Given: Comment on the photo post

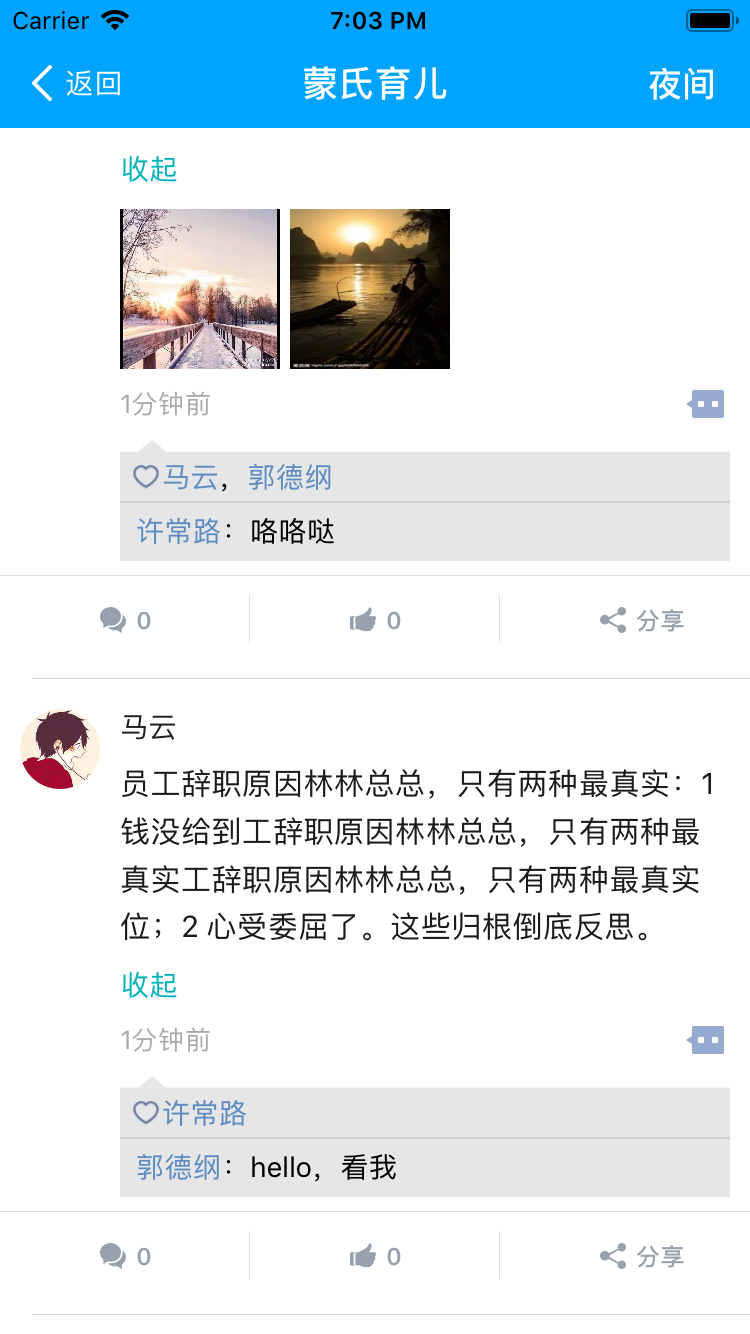Looking at the screenshot, I should pyautogui.click(x=125, y=620).
